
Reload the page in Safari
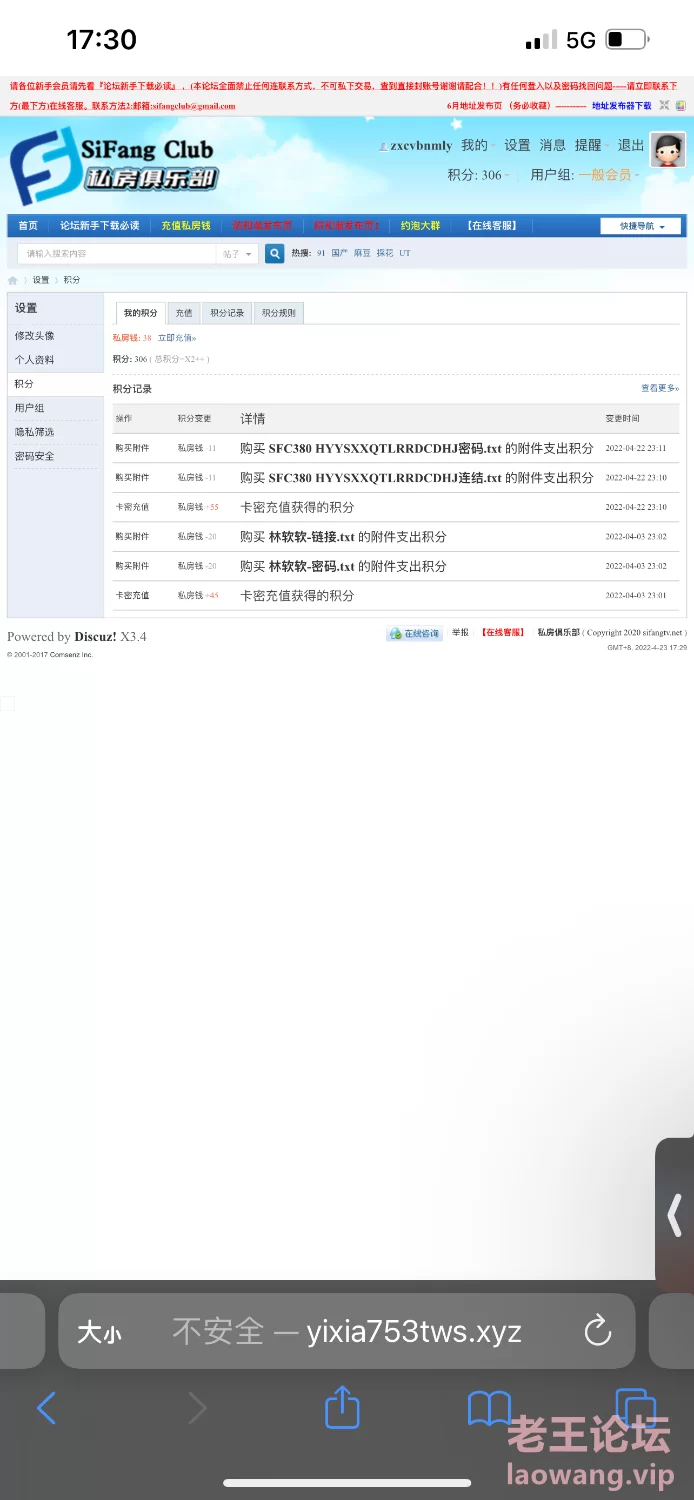(x=597, y=1330)
